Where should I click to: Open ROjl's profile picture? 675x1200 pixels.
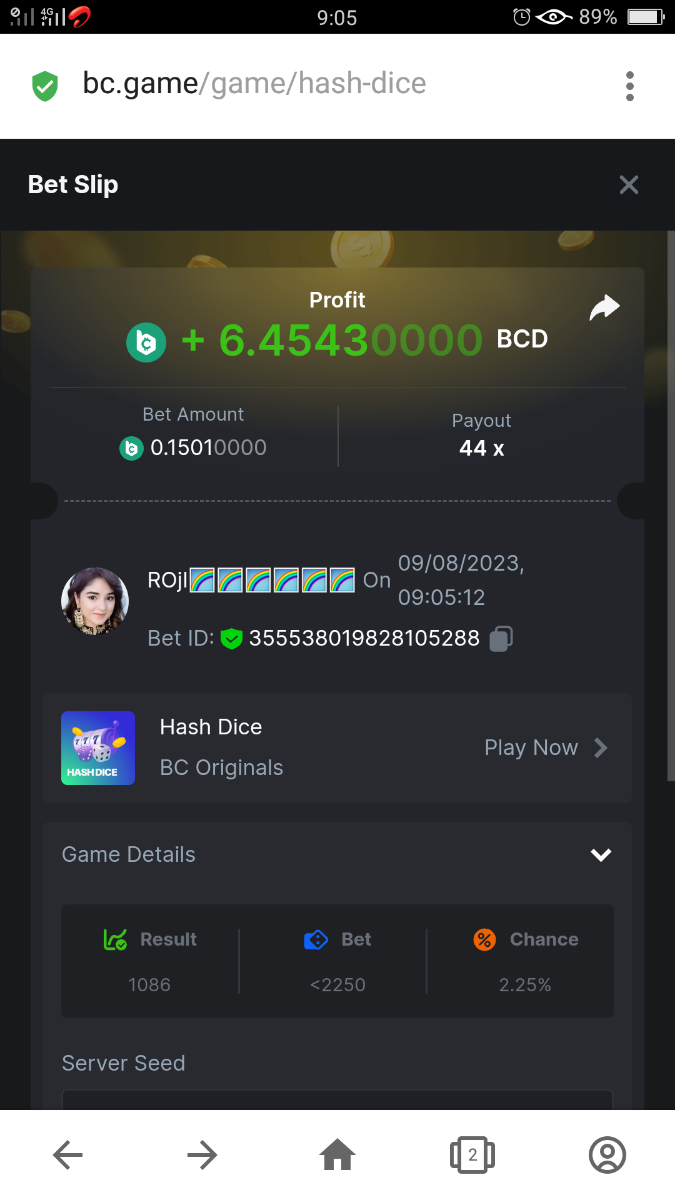point(95,602)
